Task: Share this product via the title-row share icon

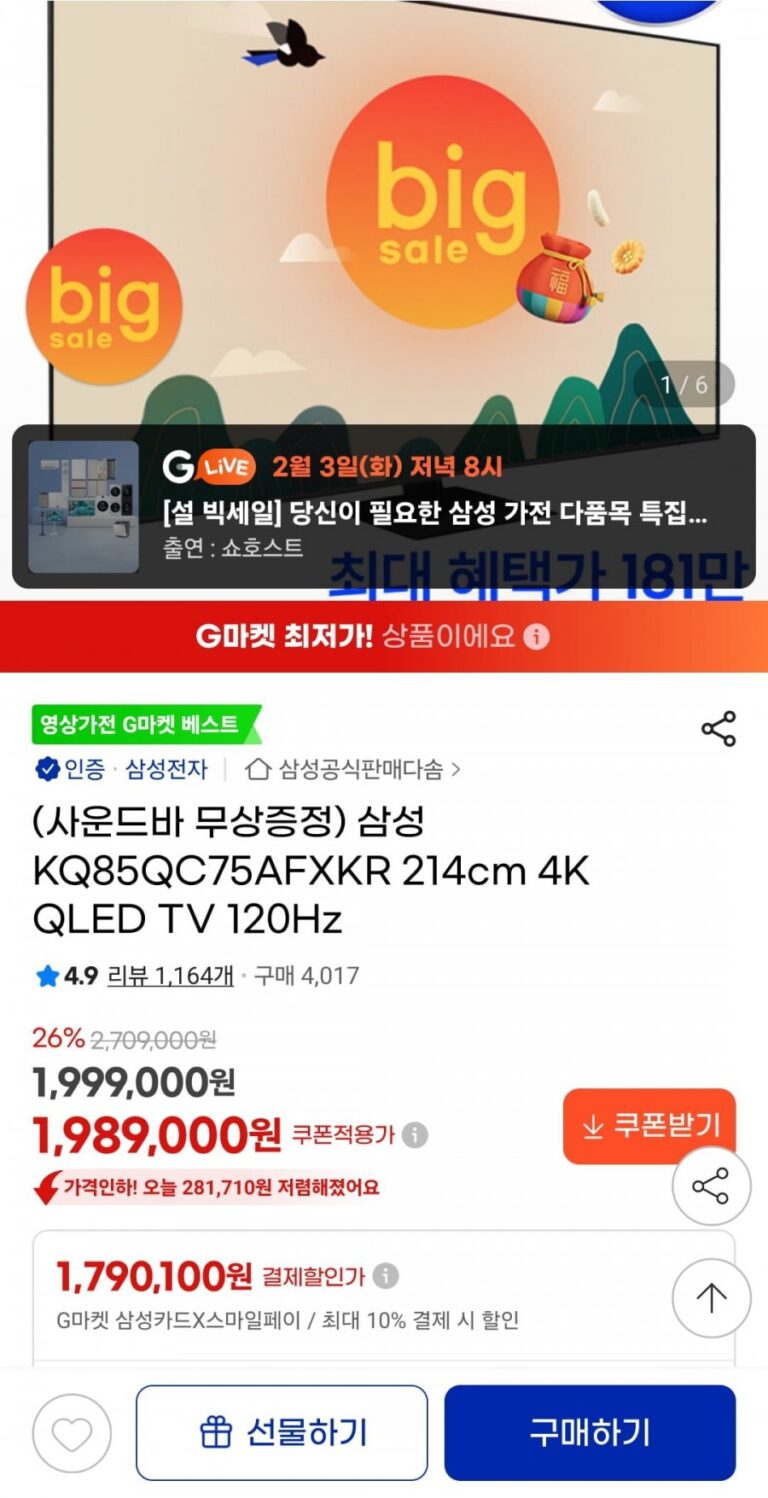Action: [718, 729]
